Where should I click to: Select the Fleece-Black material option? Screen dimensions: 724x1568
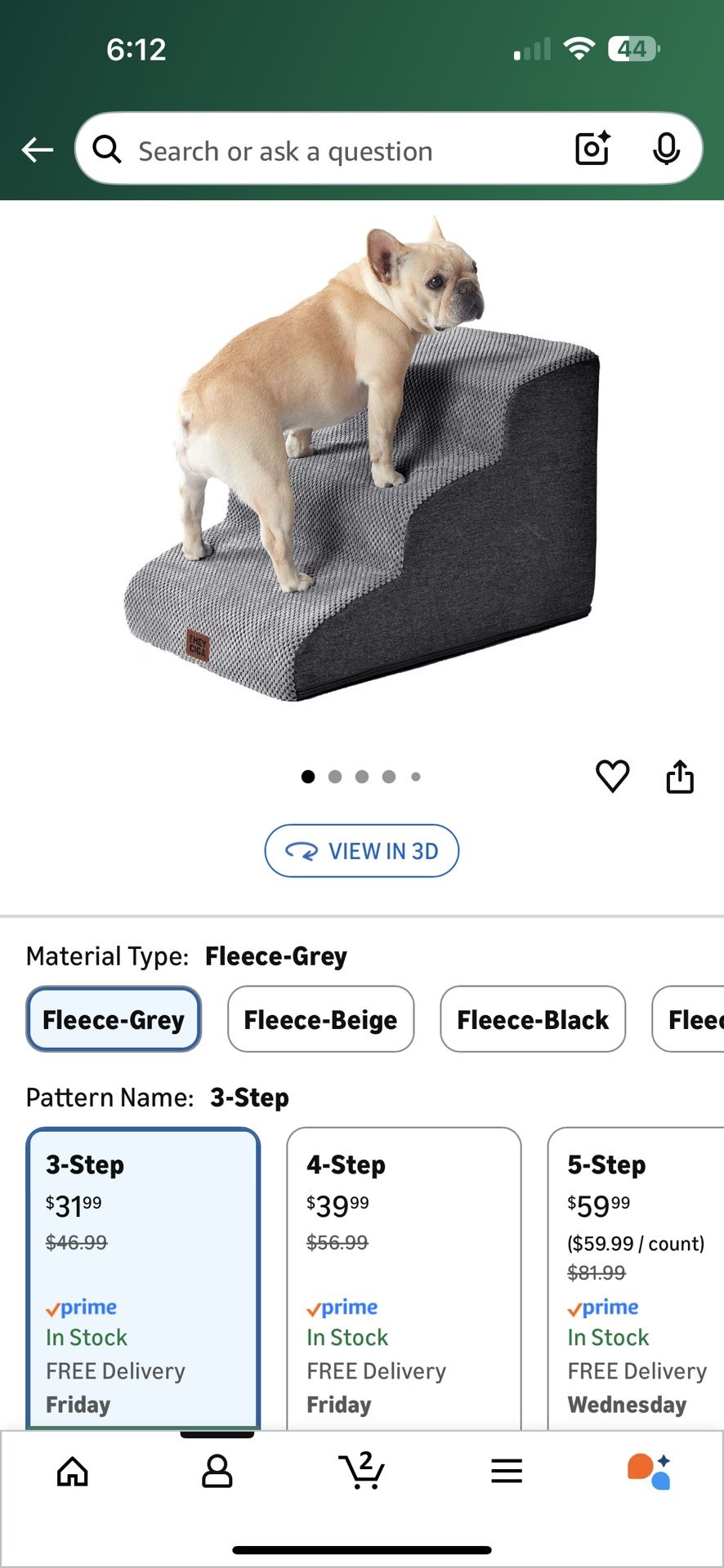[532, 1019]
